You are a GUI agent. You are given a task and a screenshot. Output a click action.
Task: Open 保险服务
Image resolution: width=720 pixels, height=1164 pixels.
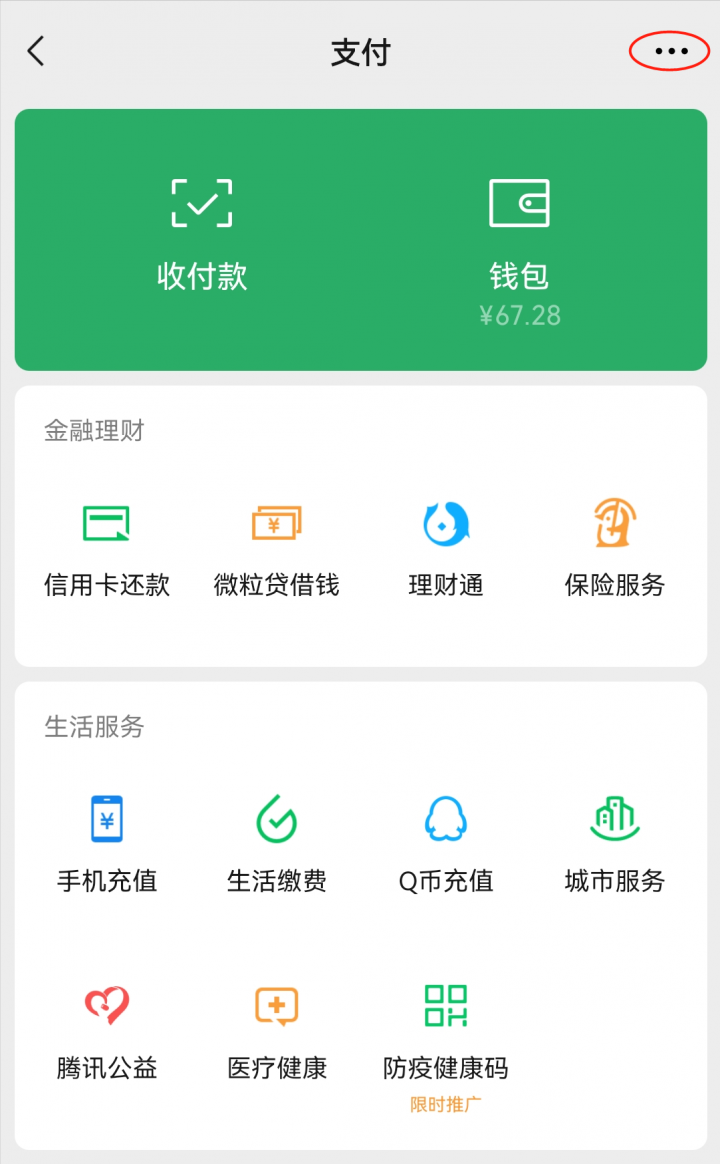615,548
